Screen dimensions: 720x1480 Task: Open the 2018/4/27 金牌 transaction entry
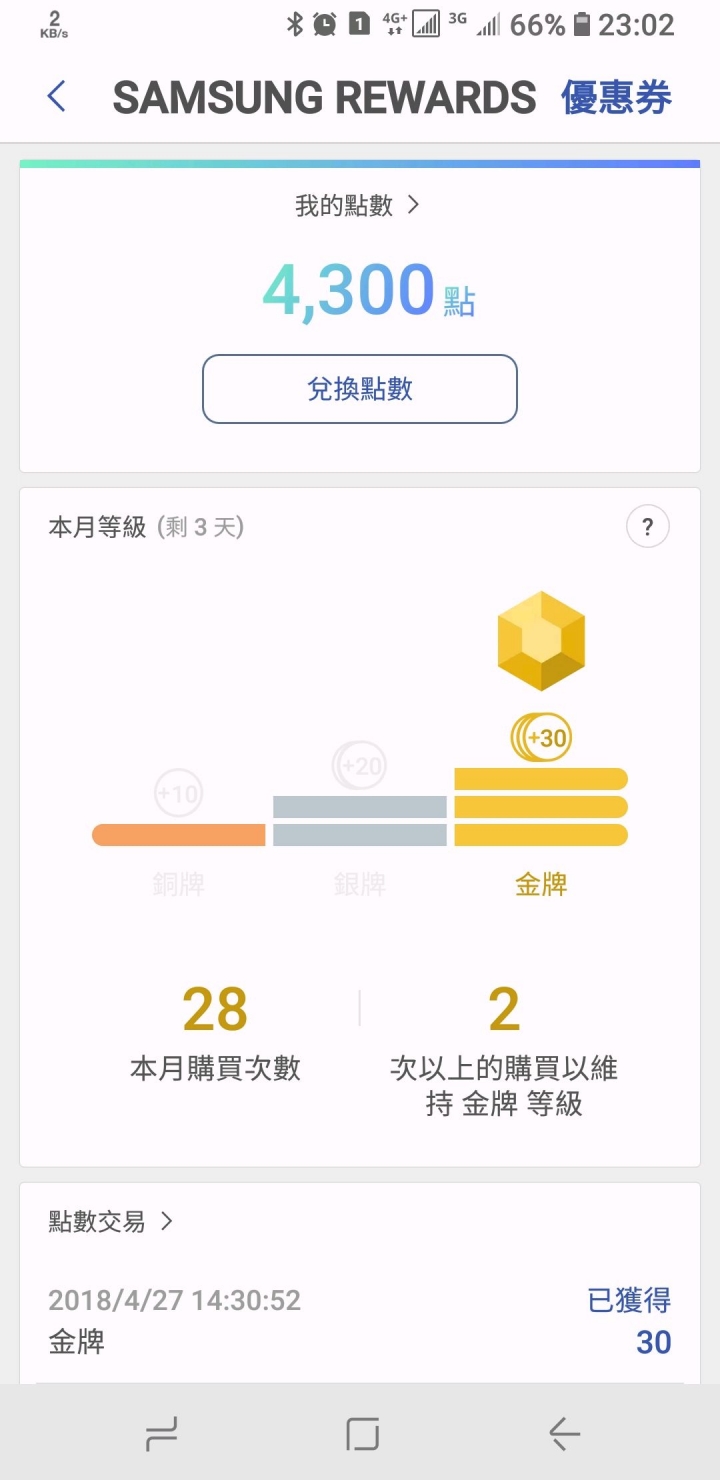360,1321
